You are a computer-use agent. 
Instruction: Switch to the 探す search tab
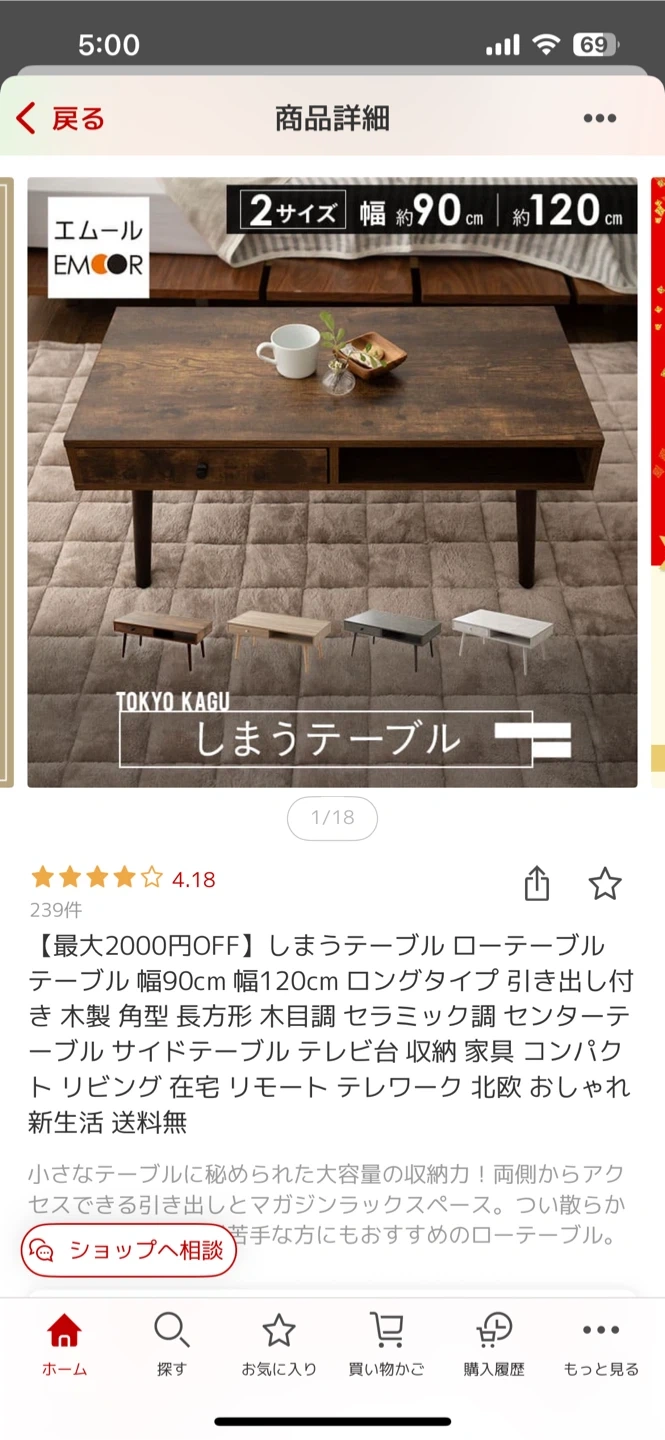coord(171,1345)
